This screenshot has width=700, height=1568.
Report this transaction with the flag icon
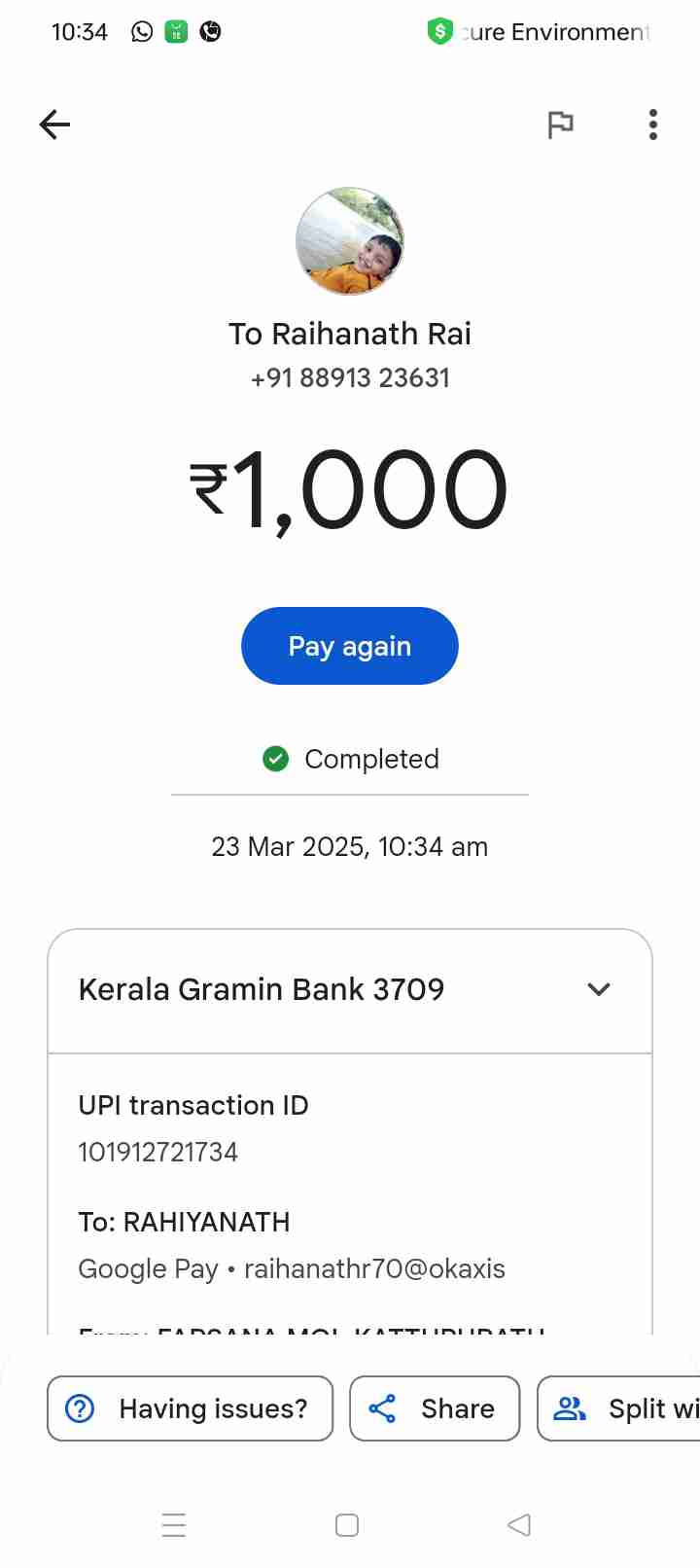point(560,125)
